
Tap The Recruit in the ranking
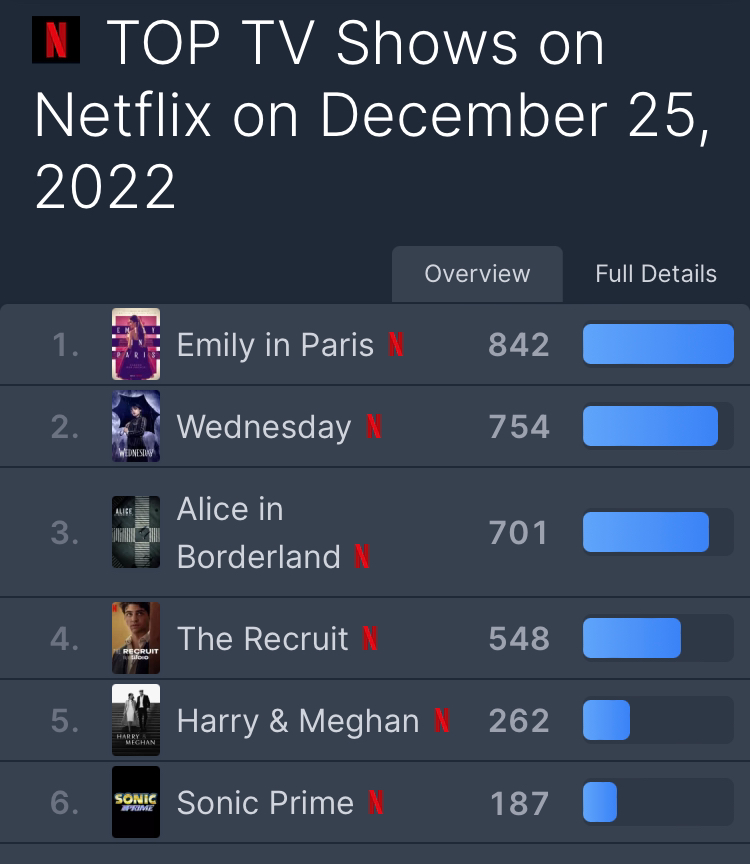point(262,639)
